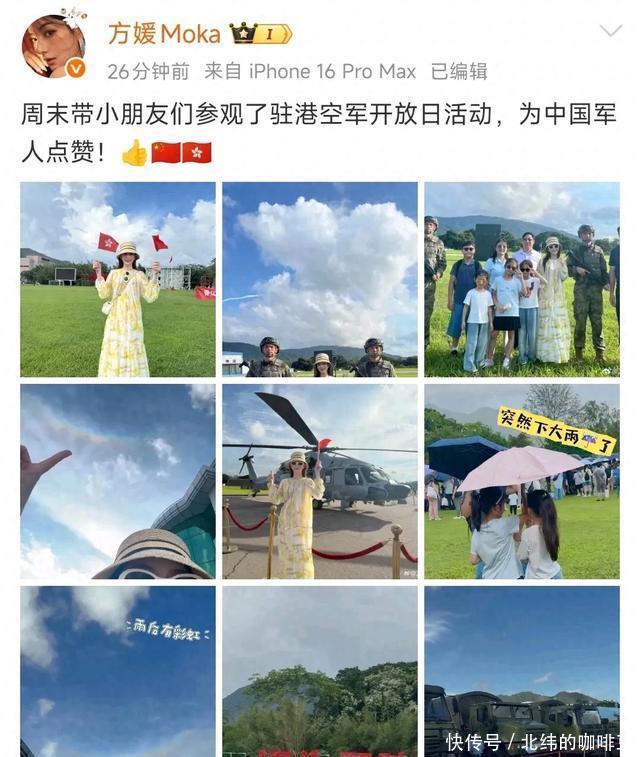View blue sky photo captioned 雨后有彩虹
640x757 pixels.
pyautogui.click(x=118, y=670)
